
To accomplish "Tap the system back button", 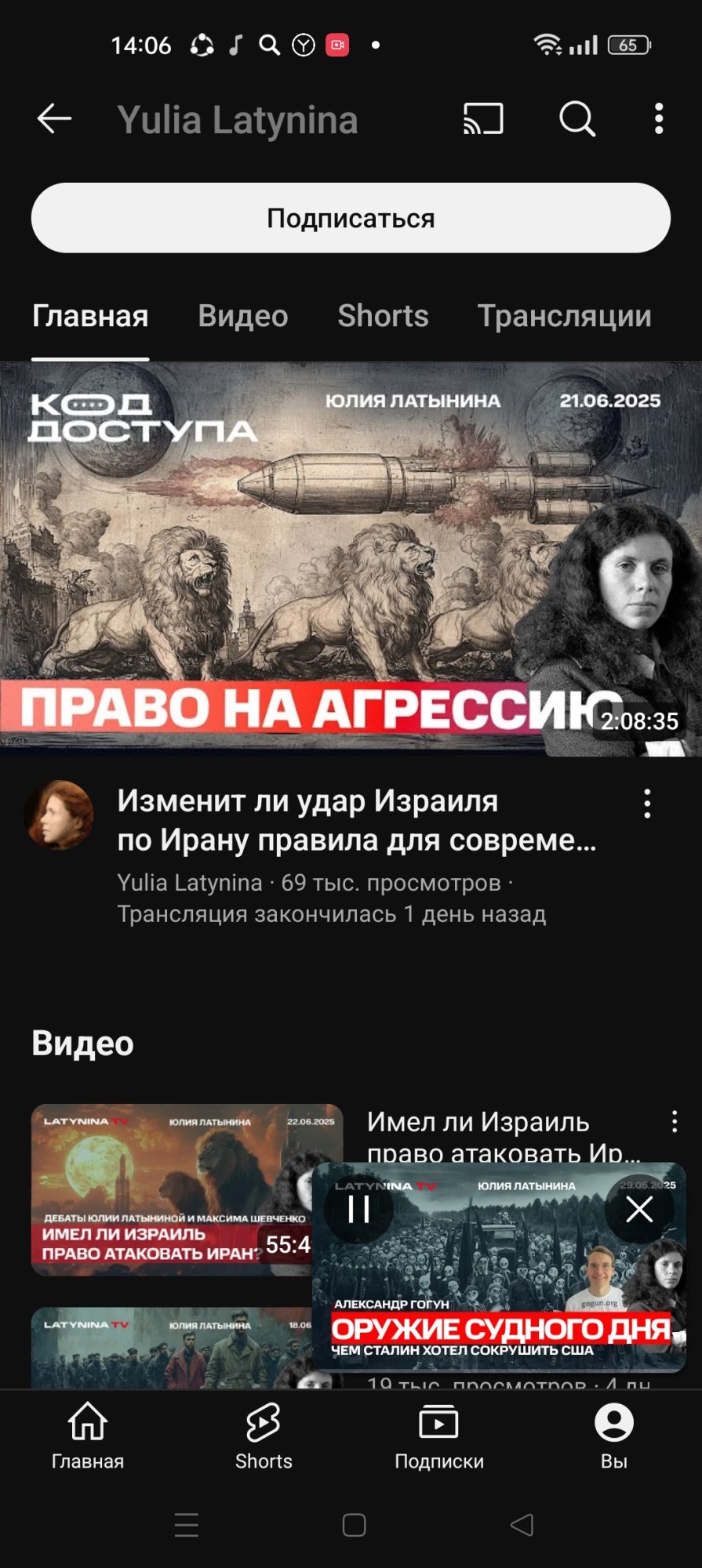I will pos(522,1525).
